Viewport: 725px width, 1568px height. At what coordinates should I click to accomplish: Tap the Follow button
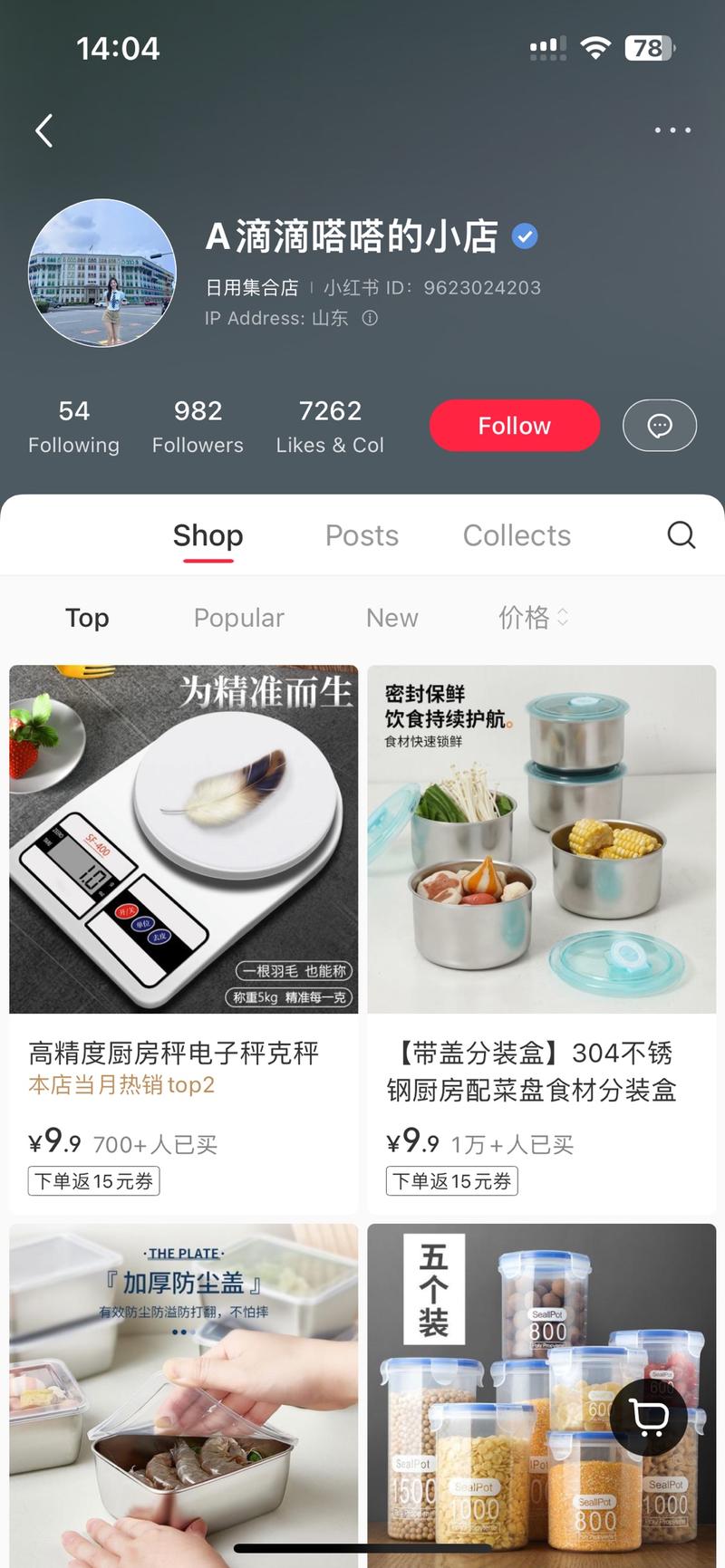point(514,425)
